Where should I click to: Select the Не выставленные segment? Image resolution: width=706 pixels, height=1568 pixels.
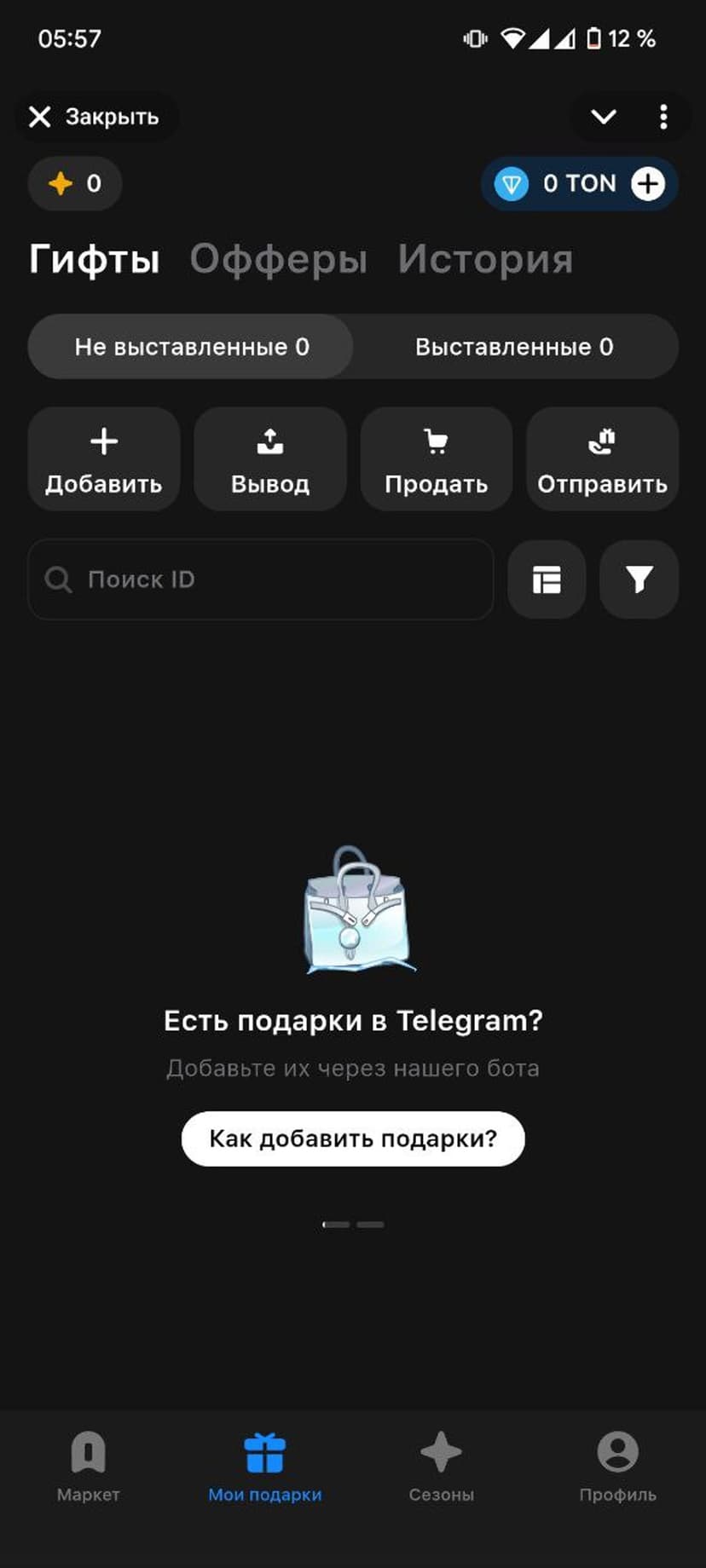point(191,347)
